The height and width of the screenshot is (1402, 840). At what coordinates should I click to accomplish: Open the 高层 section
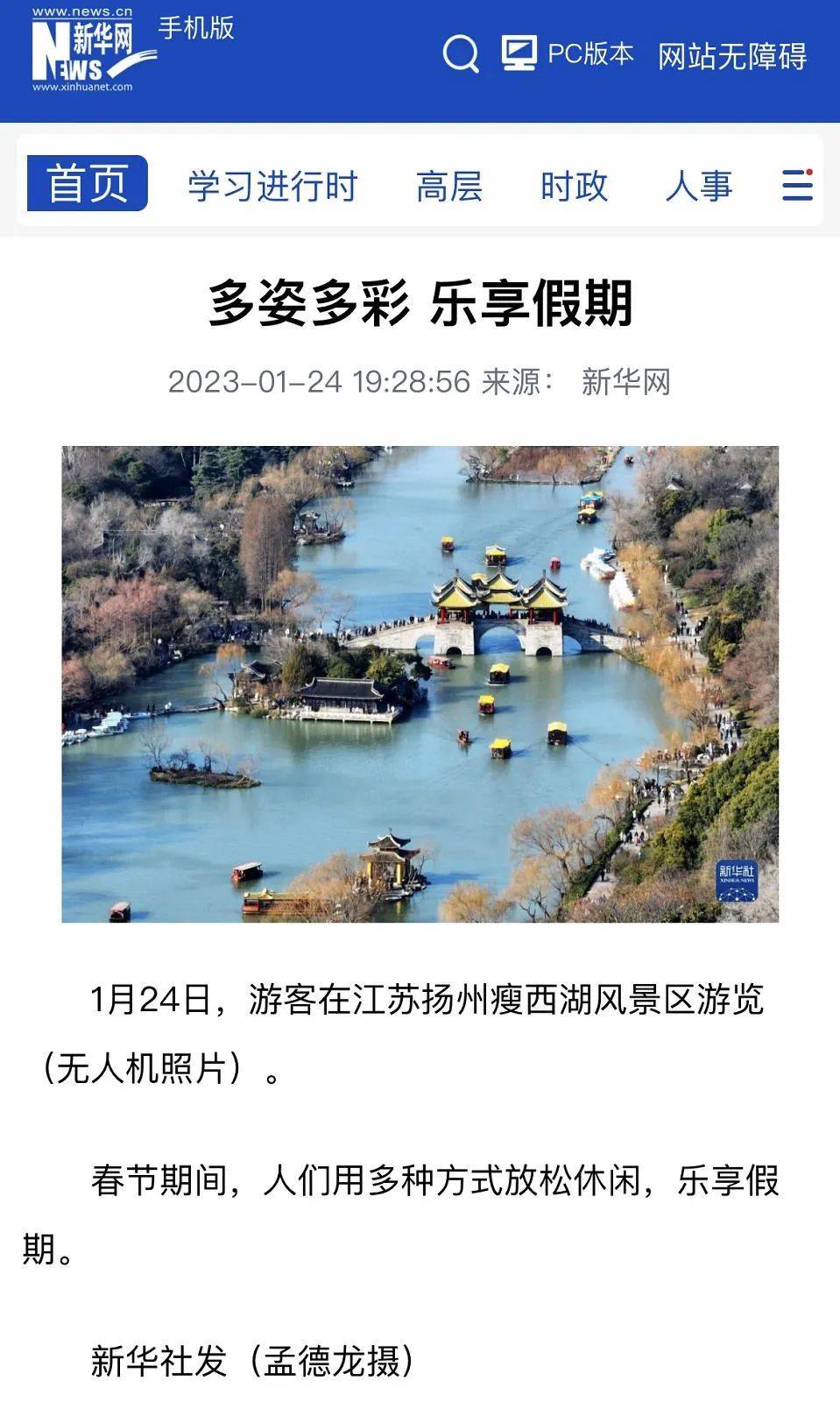point(448,186)
